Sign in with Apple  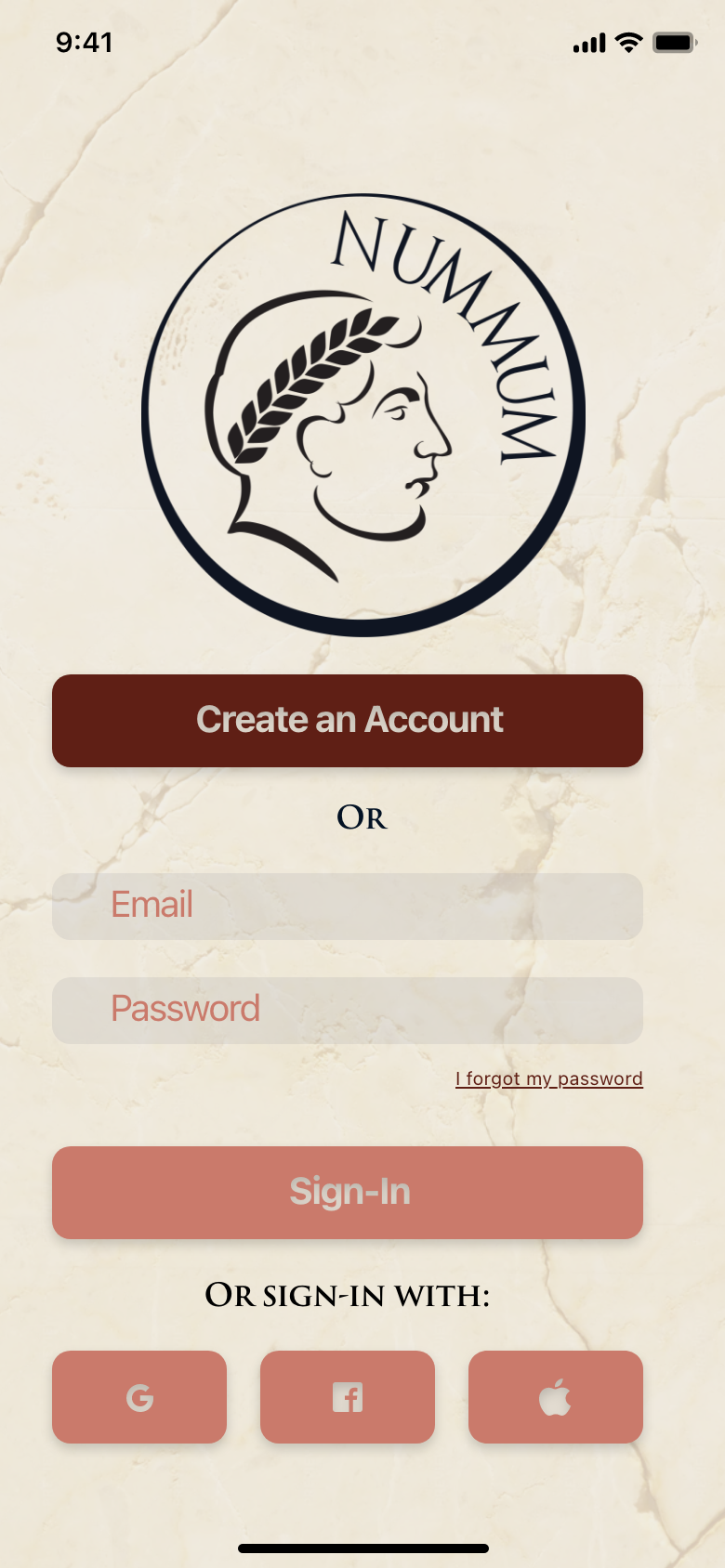pyautogui.click(x=556, y=1397)
